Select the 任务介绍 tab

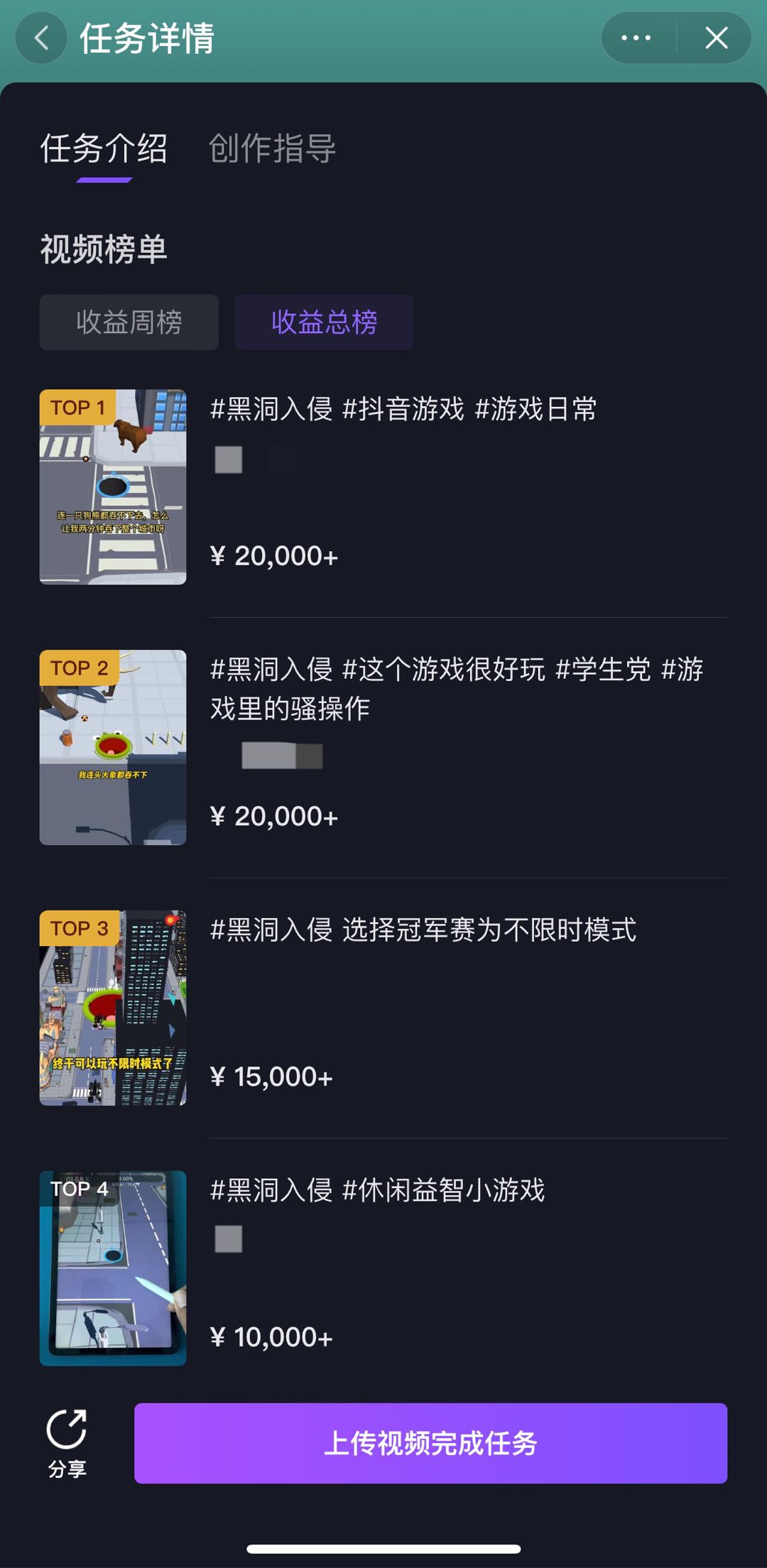(x=104, y=148)
